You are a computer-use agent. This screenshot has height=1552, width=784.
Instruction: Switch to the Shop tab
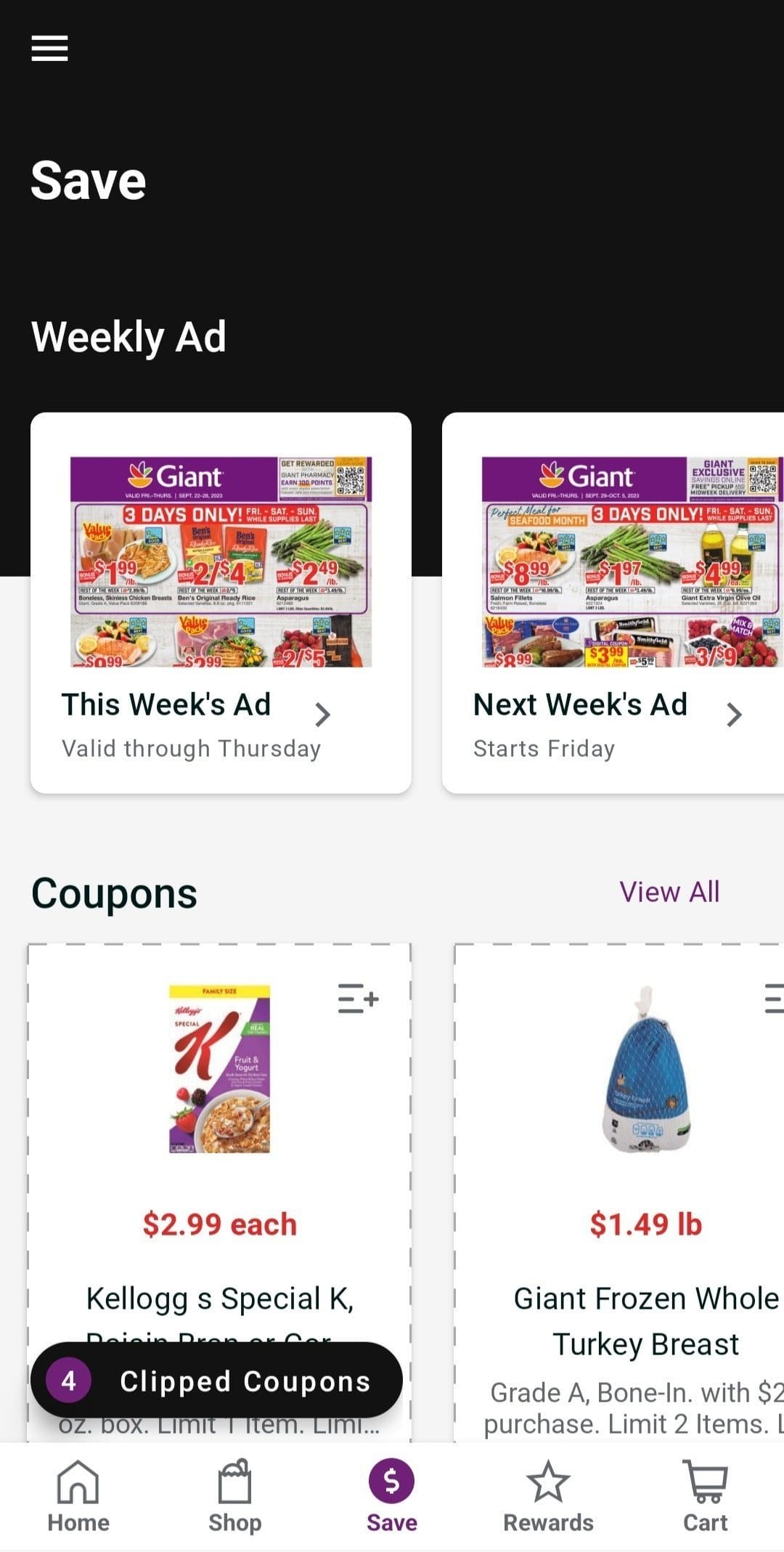pyautogui.click(x=234, y=1497)
